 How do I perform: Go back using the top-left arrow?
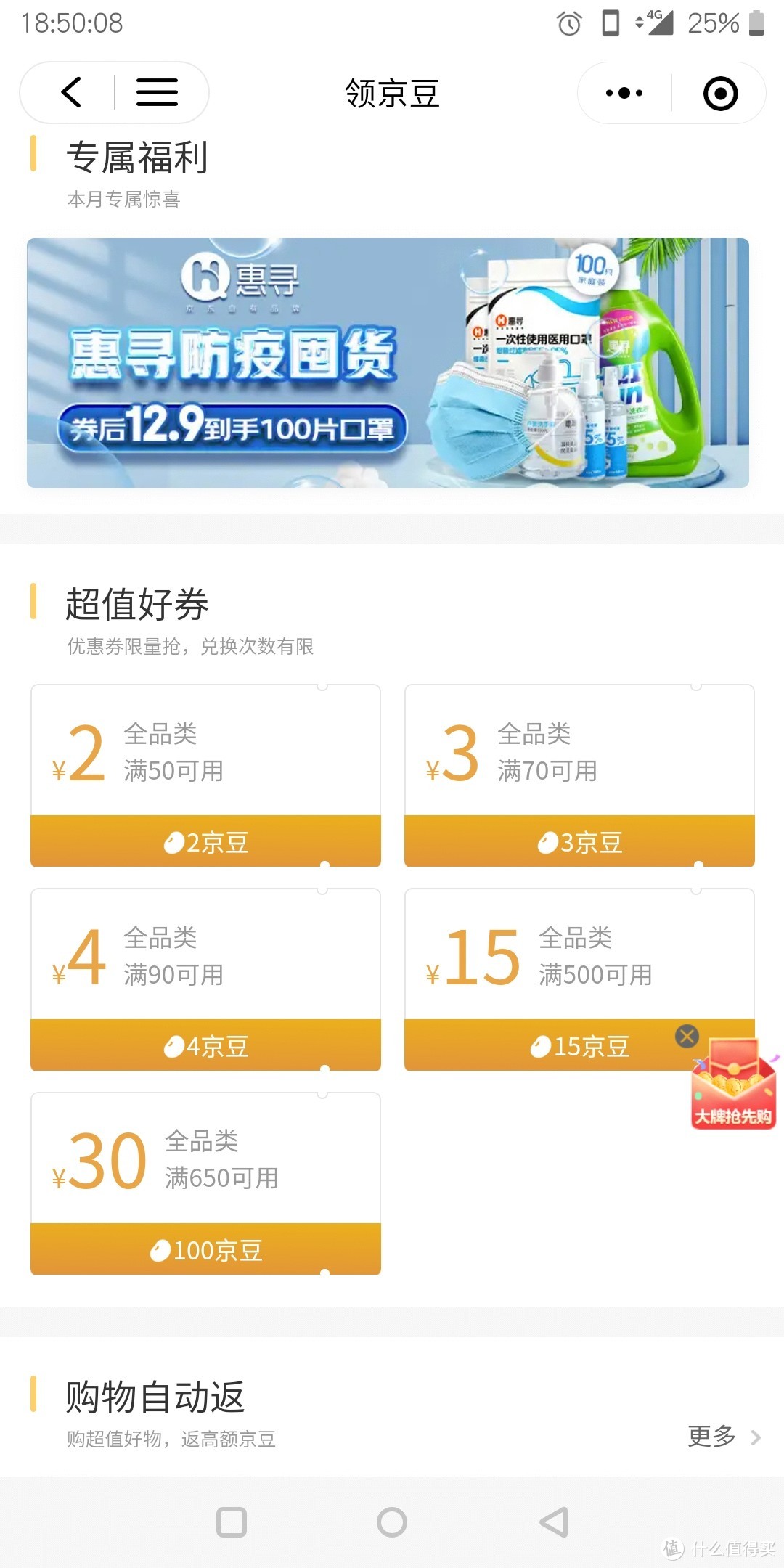tap(71, 93)
